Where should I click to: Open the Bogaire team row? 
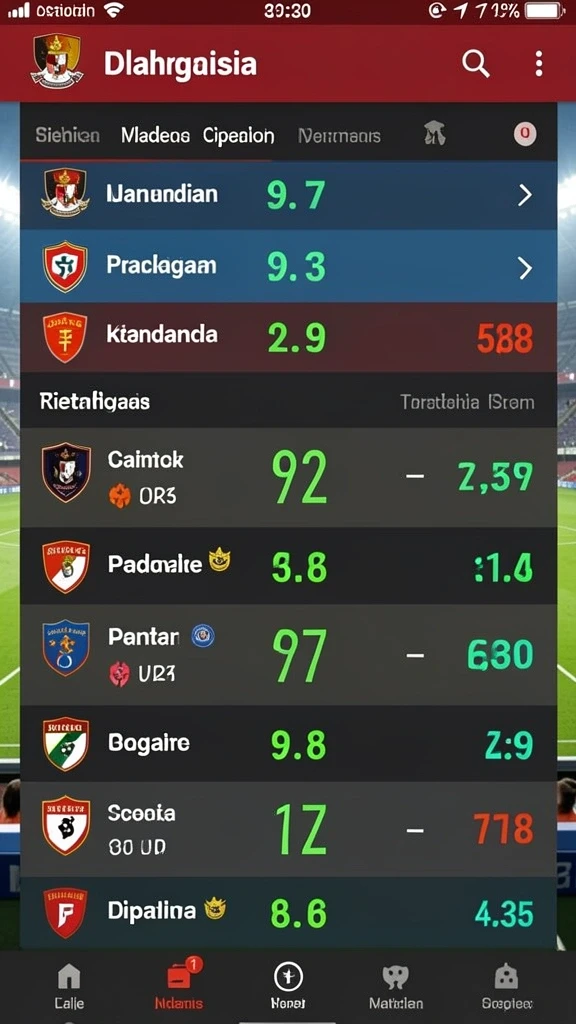click(289, 744)
